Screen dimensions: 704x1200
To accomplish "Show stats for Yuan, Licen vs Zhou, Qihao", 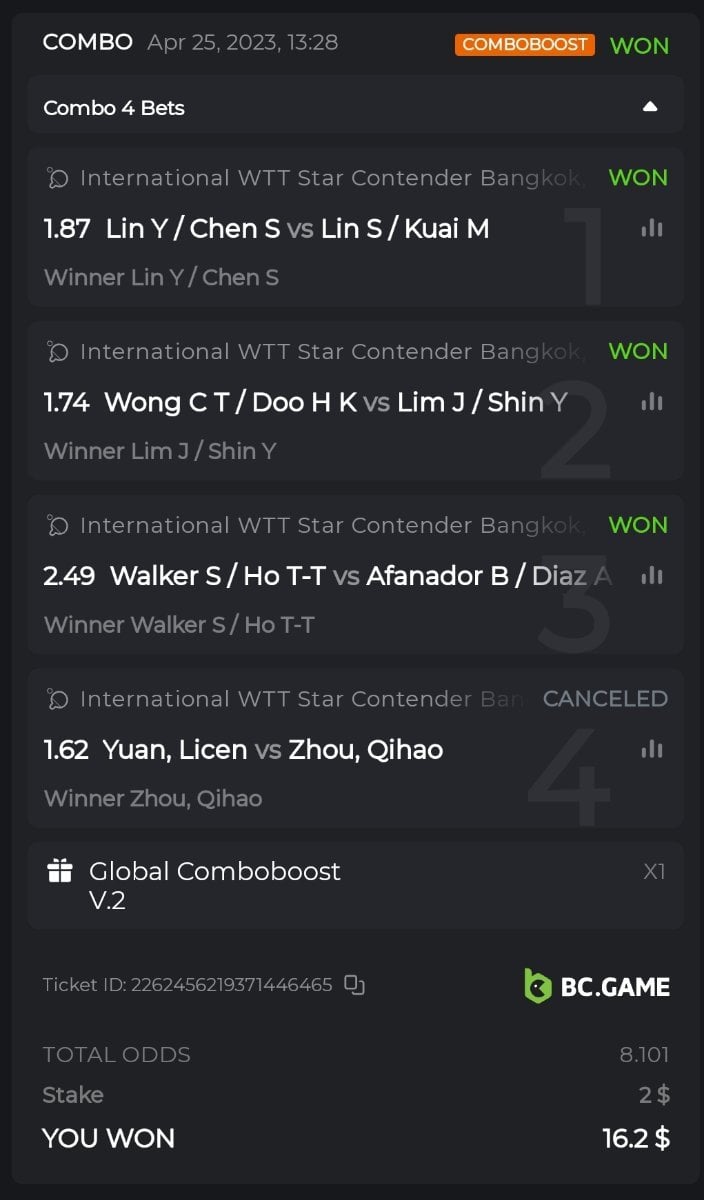I will point(652,749).
